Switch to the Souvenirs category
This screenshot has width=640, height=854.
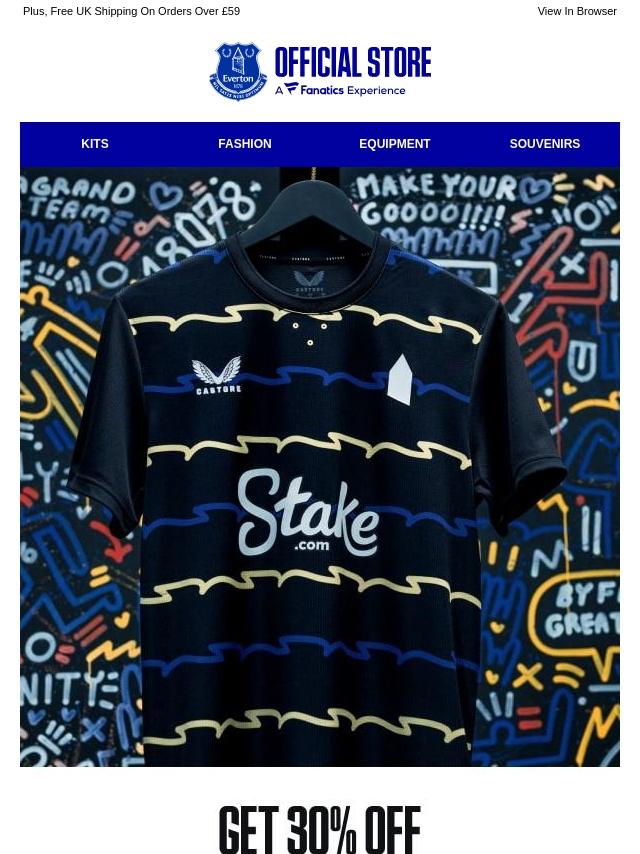[x=545, y=144]
